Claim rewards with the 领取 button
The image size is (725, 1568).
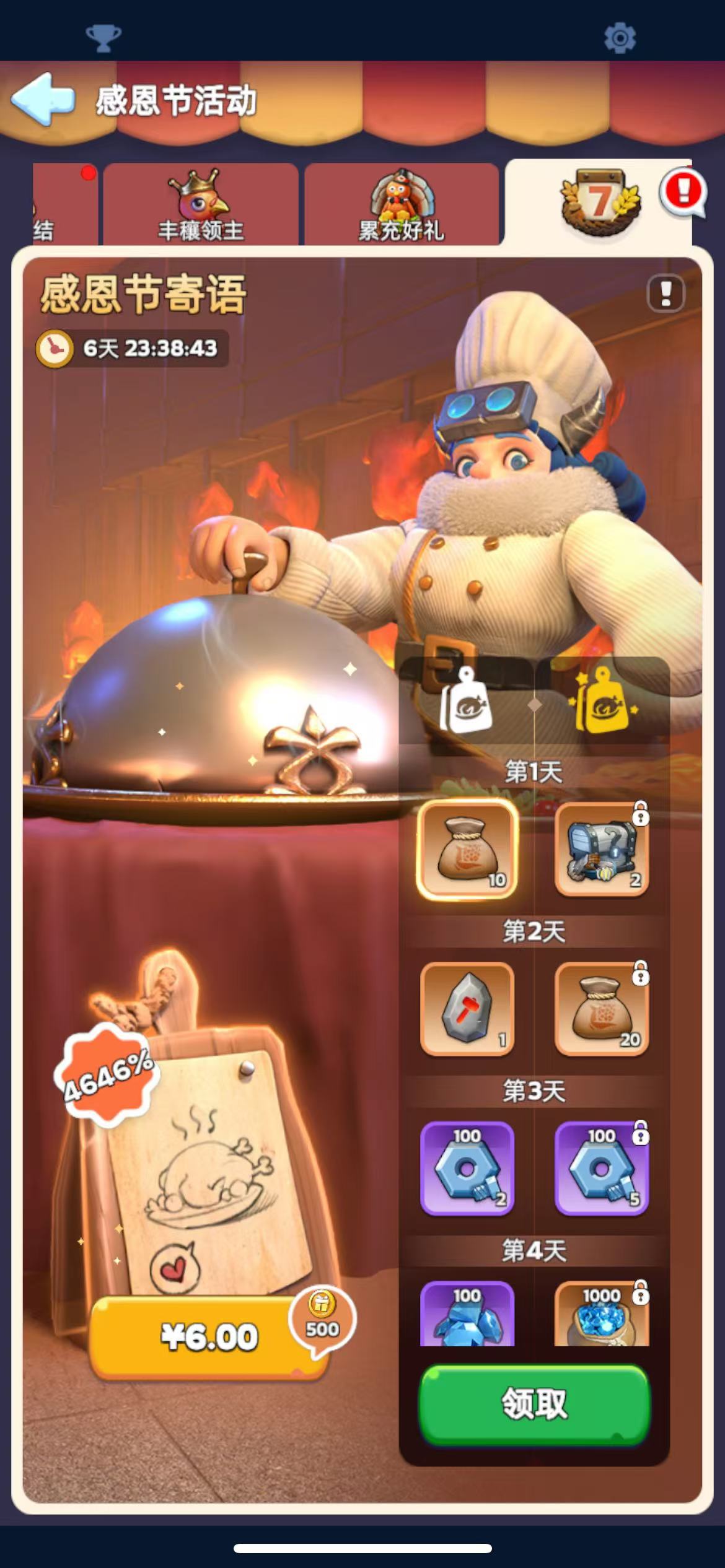click(x=534, y=1404)
